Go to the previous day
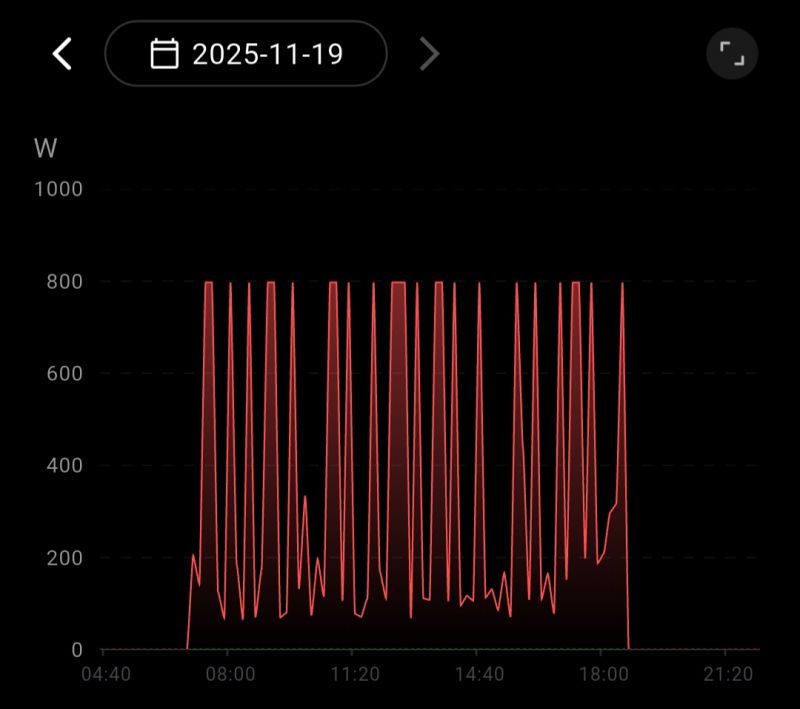 tap(62, 53)
